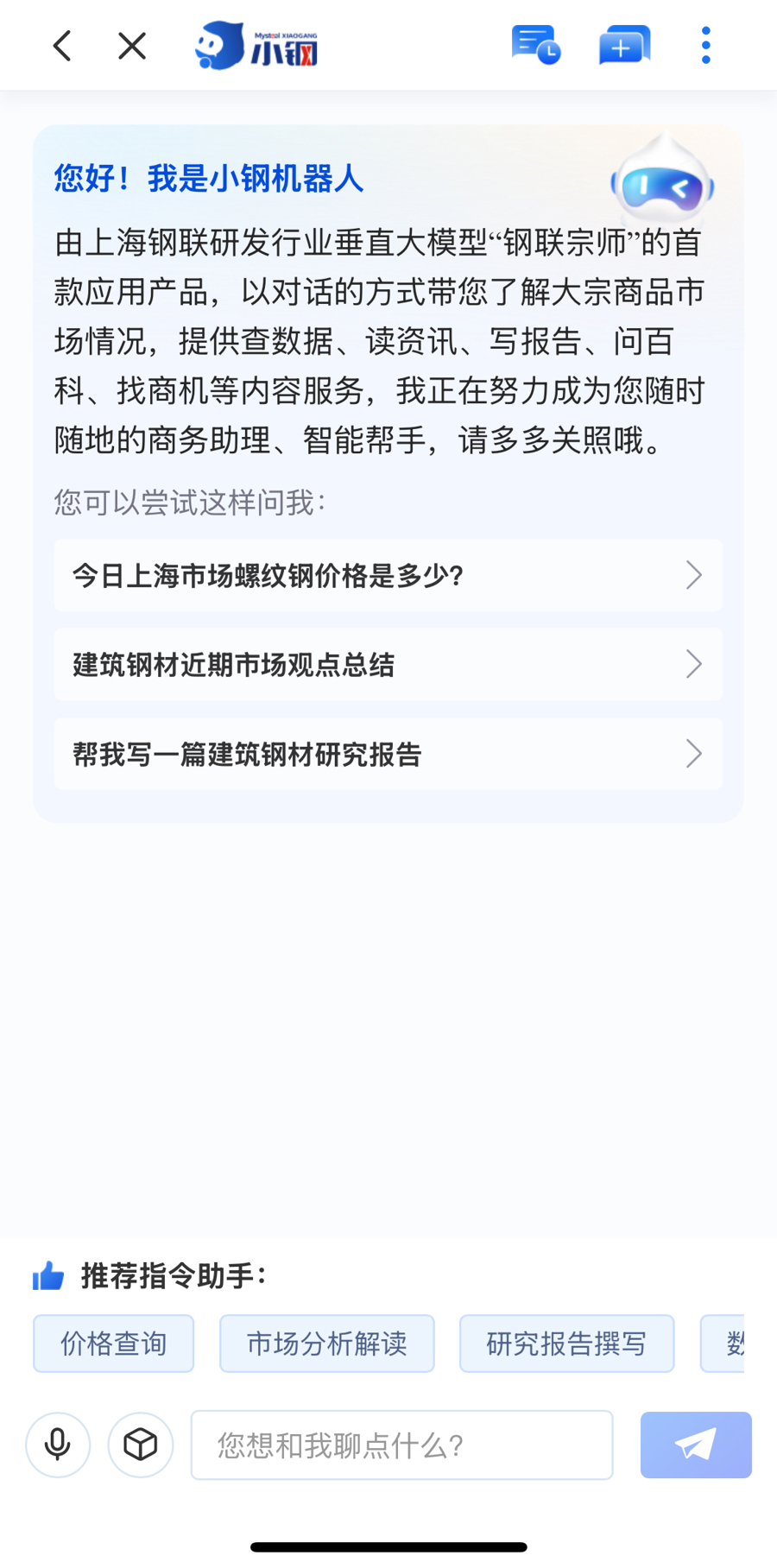Select 建筑钢材近期市场观点总结 suggestion

pyautogui.click(x=388, y=664)
